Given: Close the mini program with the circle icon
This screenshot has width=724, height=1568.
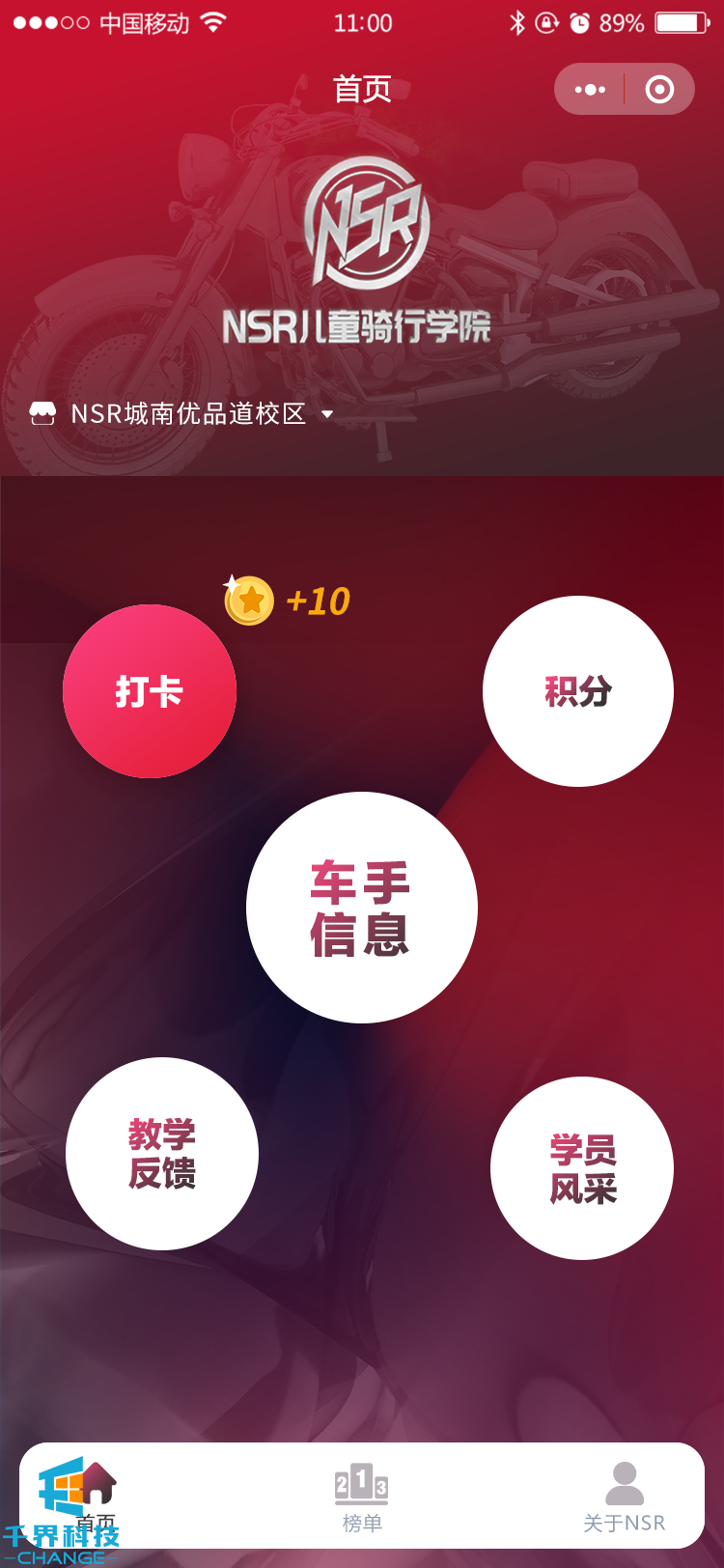Looking at the screenshot, I should [x=659, y=90].
